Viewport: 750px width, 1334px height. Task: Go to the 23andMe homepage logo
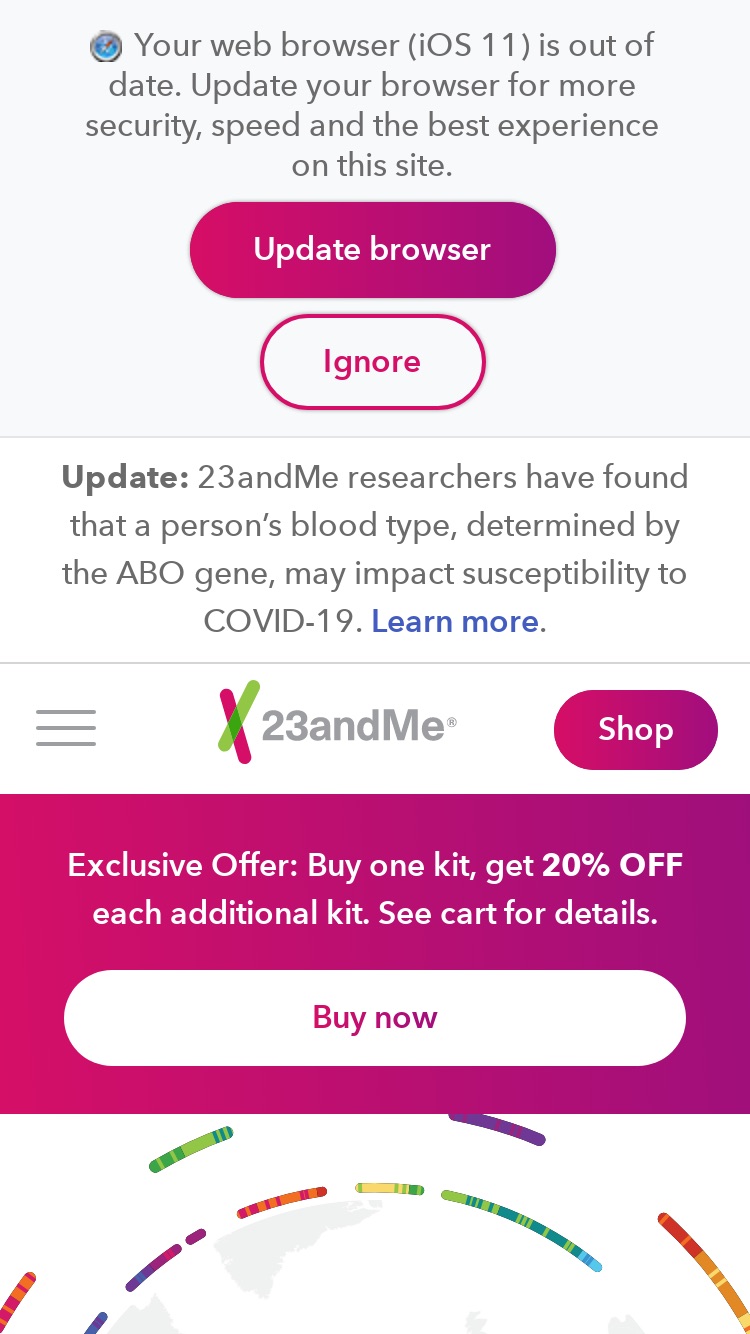[338, 722]
